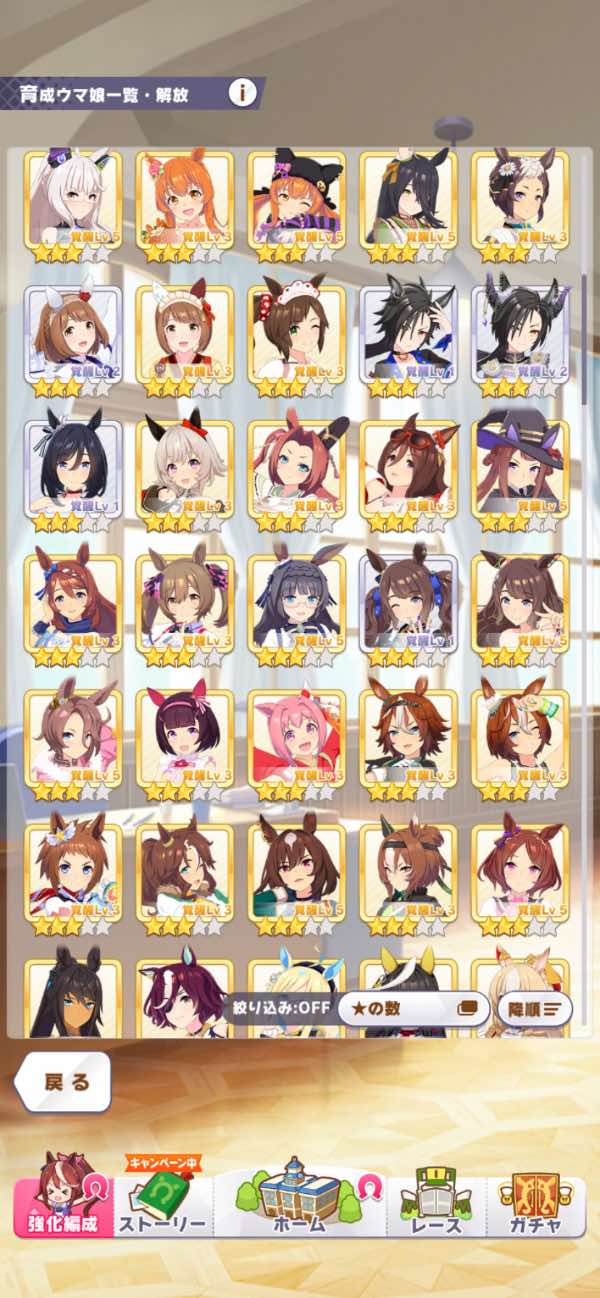Viewport: 600px width, 1298px height.
Task: Toggle the 降順 sort order
Action: coord(534,1008)
